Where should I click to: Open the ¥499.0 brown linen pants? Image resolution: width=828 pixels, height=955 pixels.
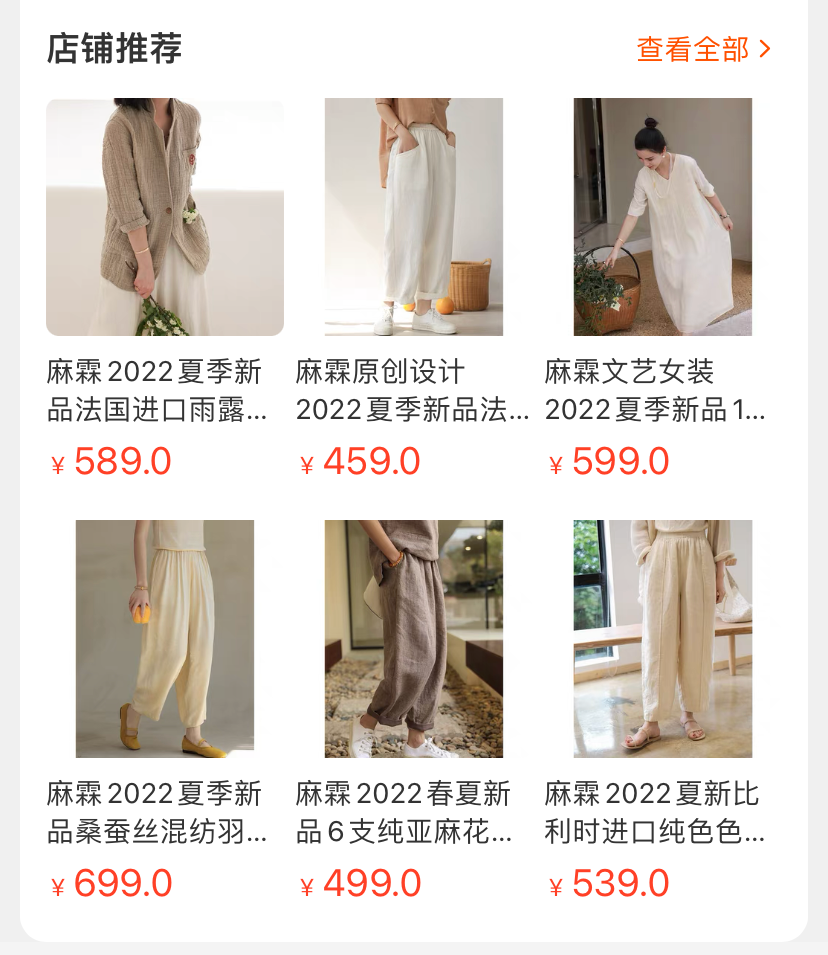(x=413, y=638)
